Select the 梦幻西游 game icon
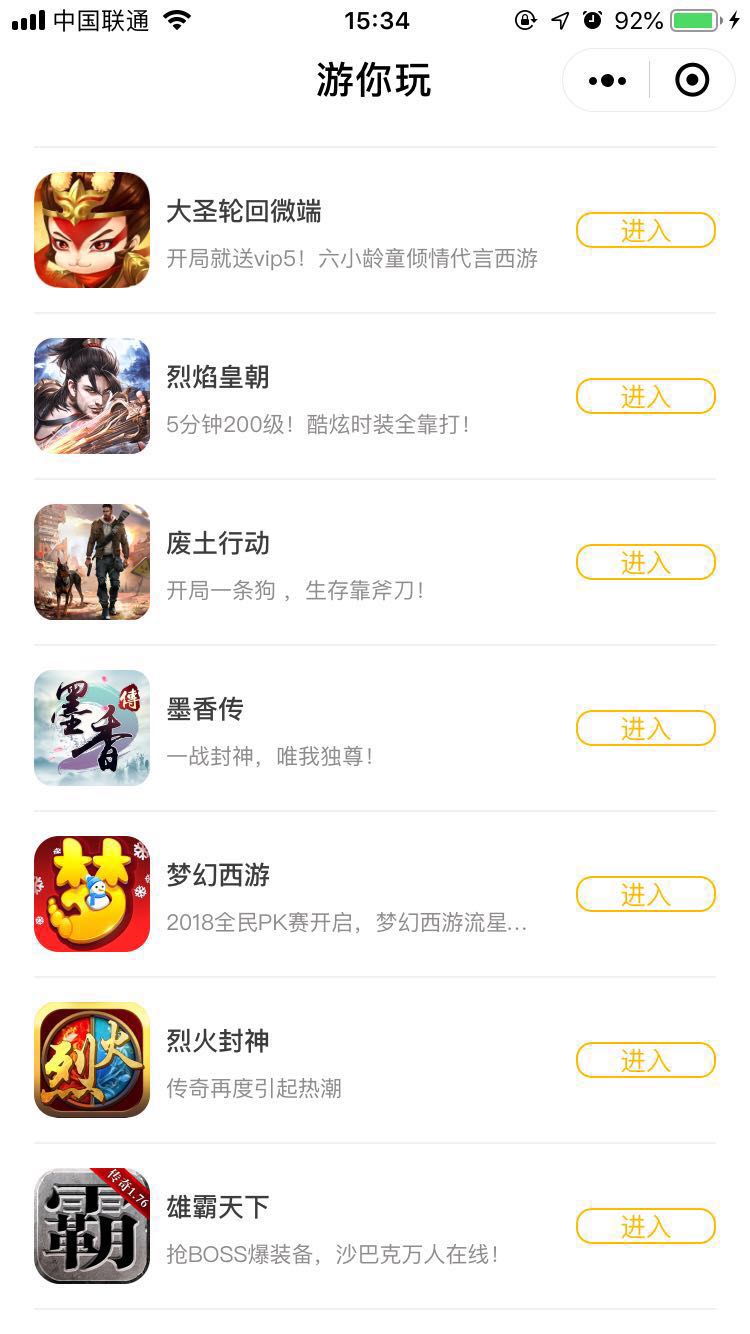 [x=92, y=894]
